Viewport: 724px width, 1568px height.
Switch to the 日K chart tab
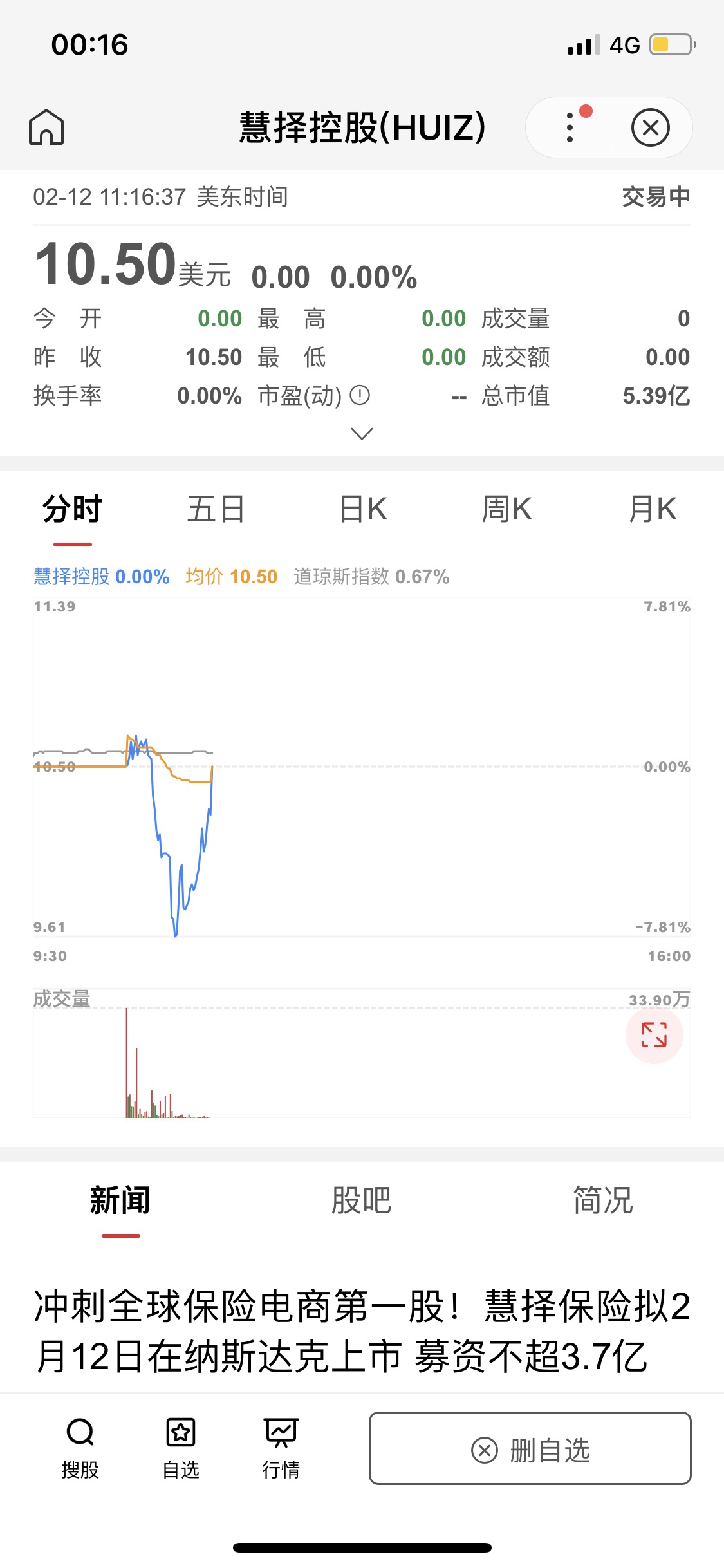(363, 510)
